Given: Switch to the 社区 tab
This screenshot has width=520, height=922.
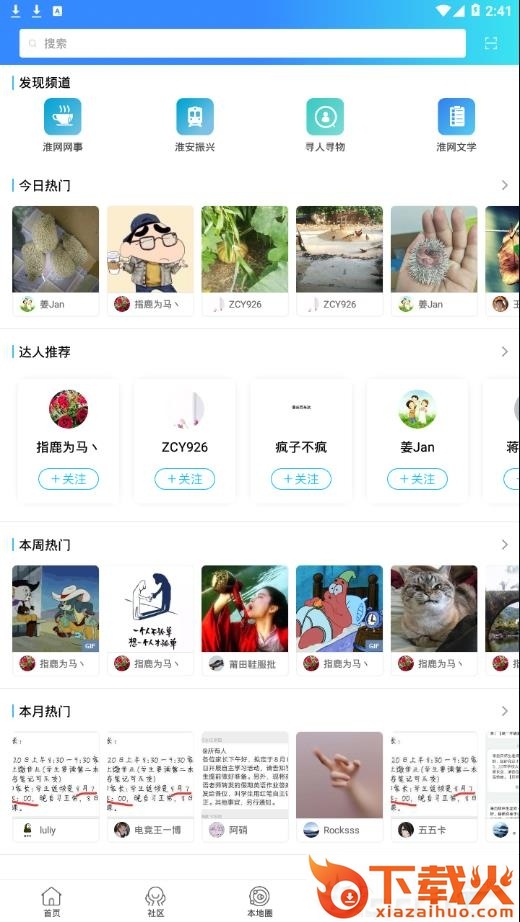Looking at the screenshot, I should [x=155, y=902].
